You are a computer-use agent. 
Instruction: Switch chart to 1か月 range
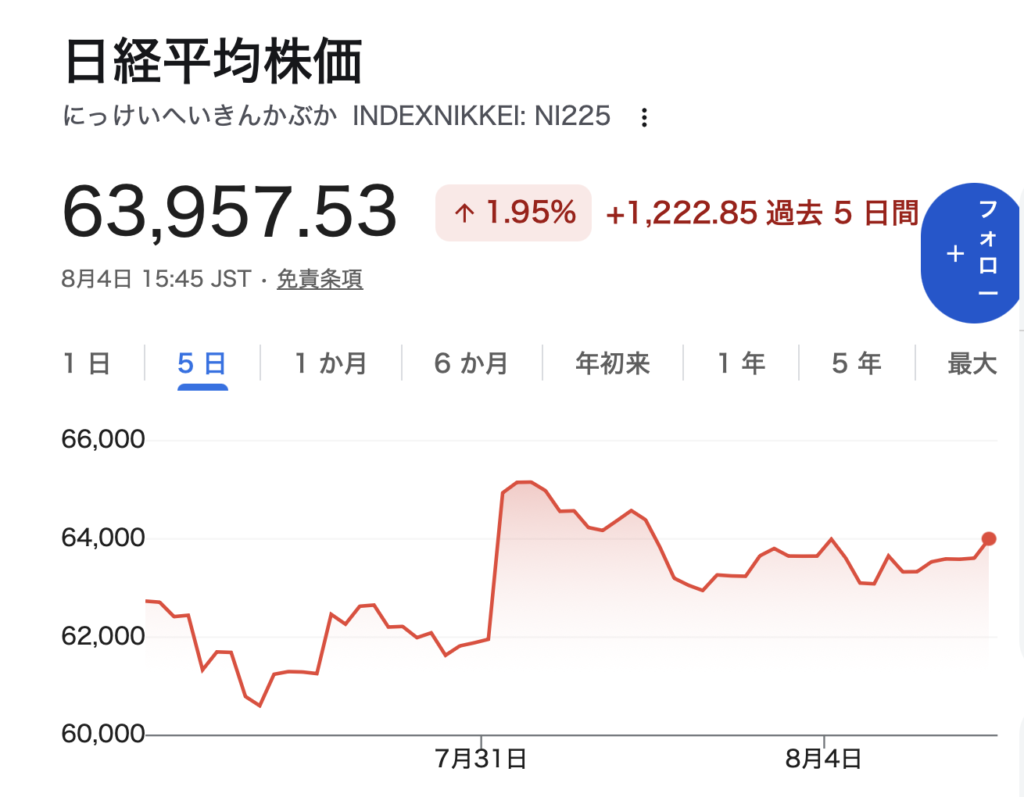[x=330, y=363]
